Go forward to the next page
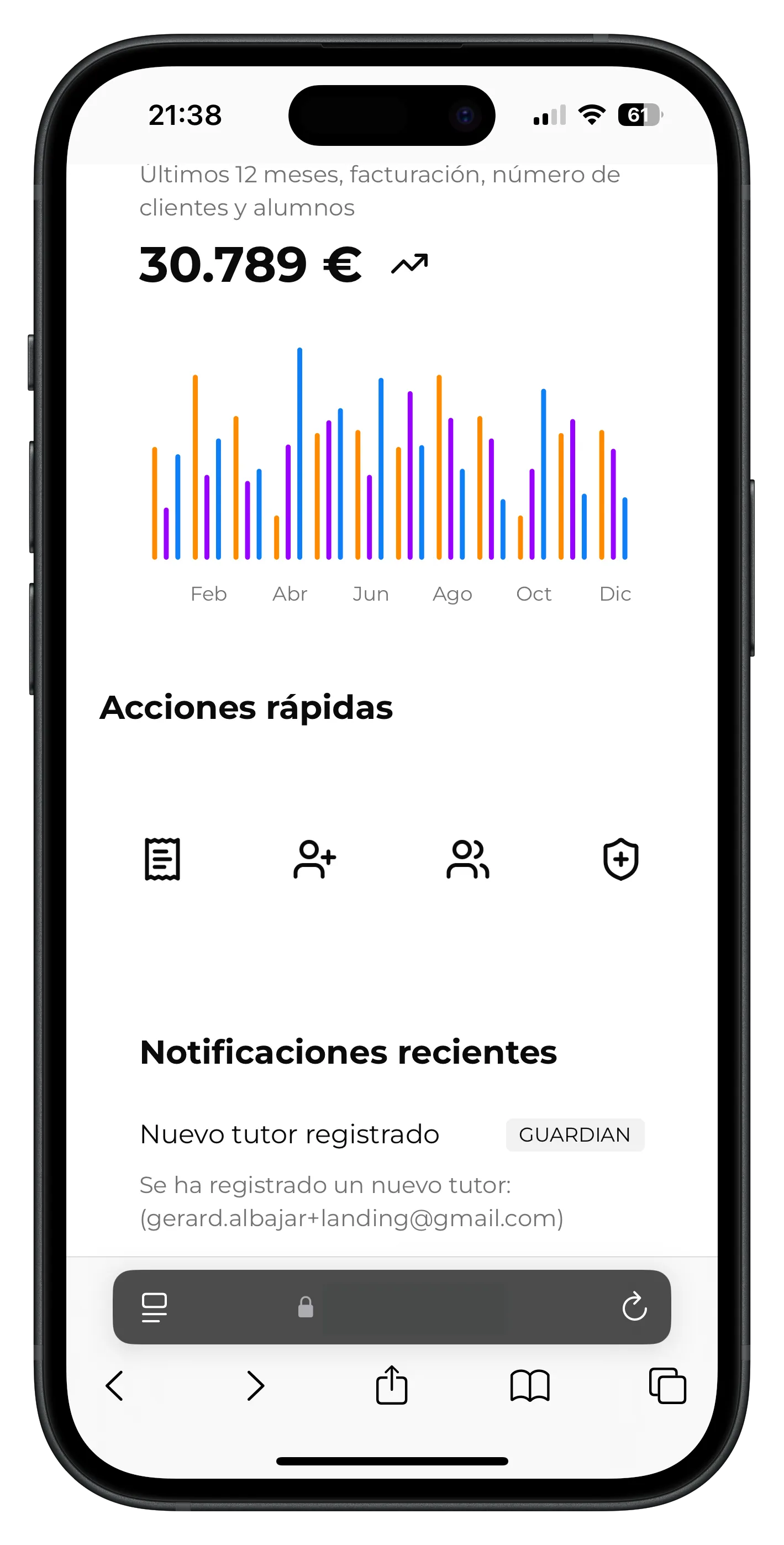The image size is (784, 1545). [x=255, y=1385]
